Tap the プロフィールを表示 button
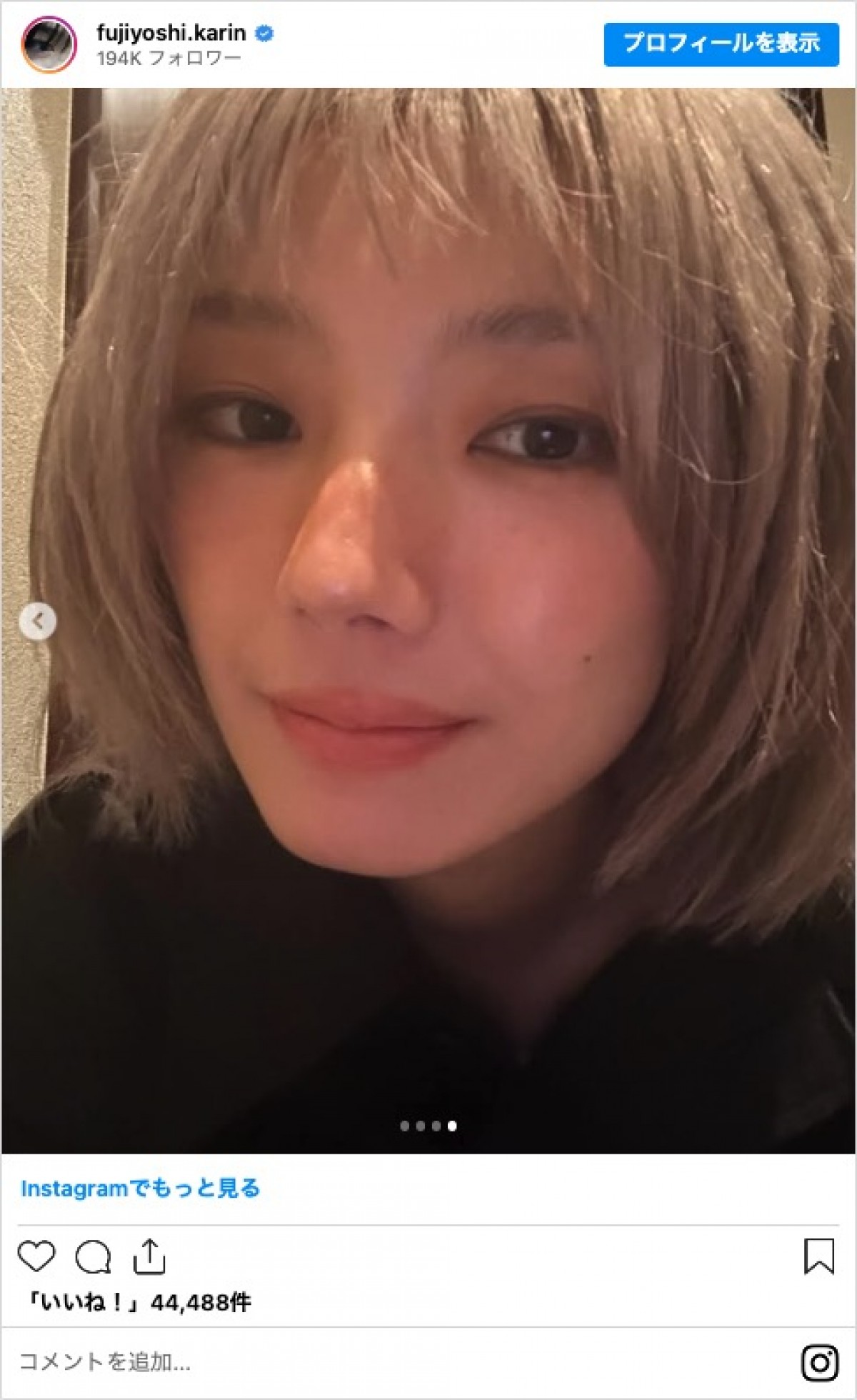This screenshot has width=857, height=1400. (721, 44)
